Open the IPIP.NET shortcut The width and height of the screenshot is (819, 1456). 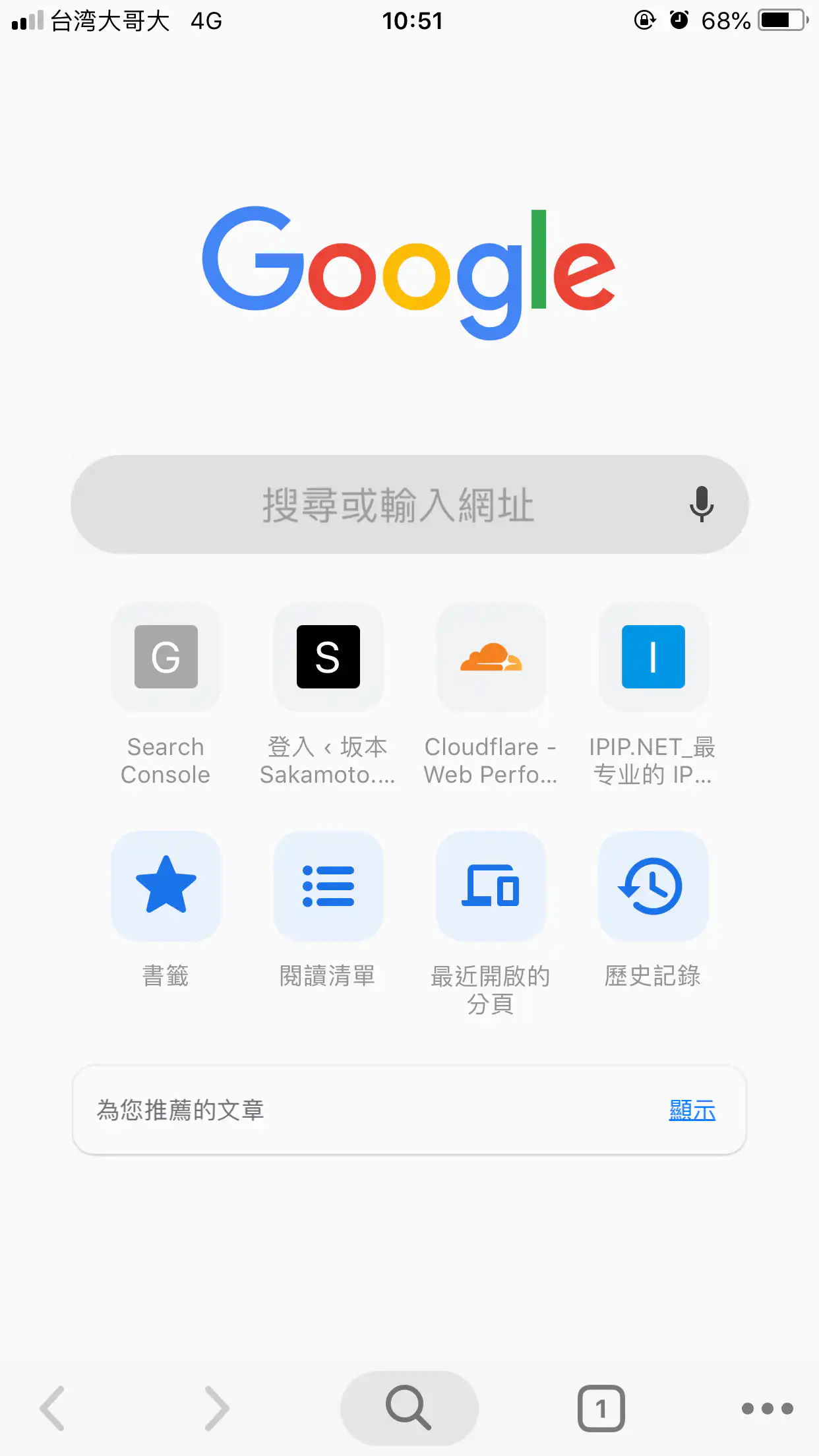pos(653,657)
